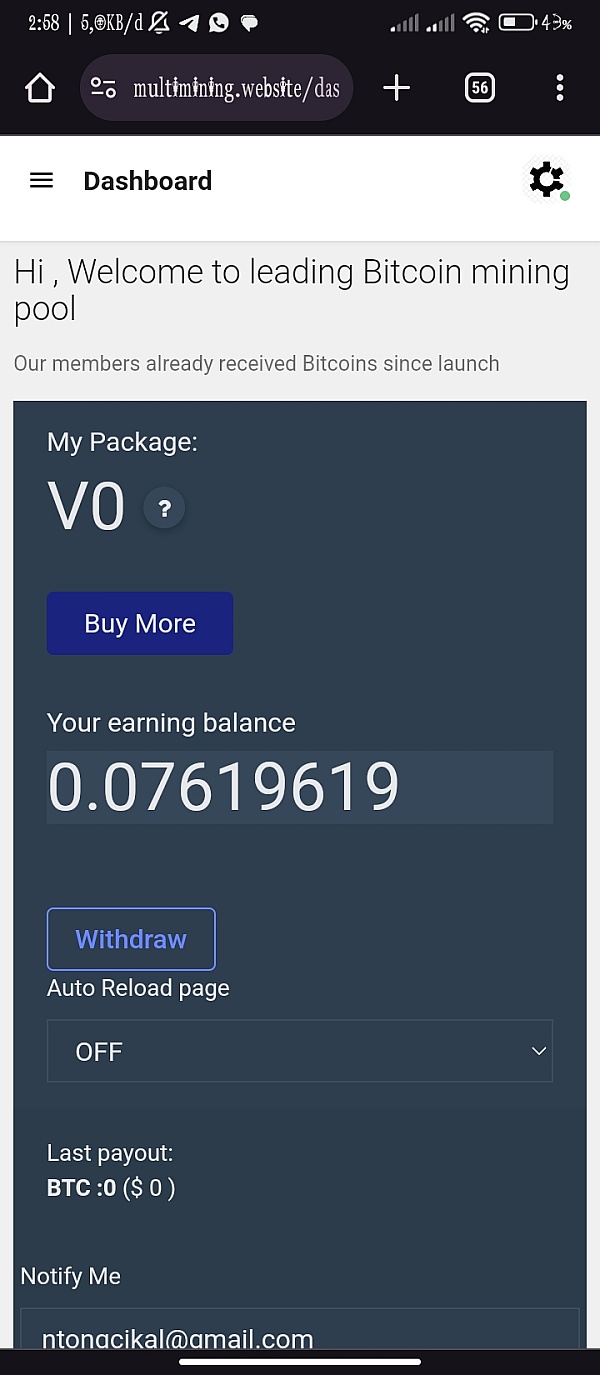Open the browser overflow menu

[x=560, y=88]
